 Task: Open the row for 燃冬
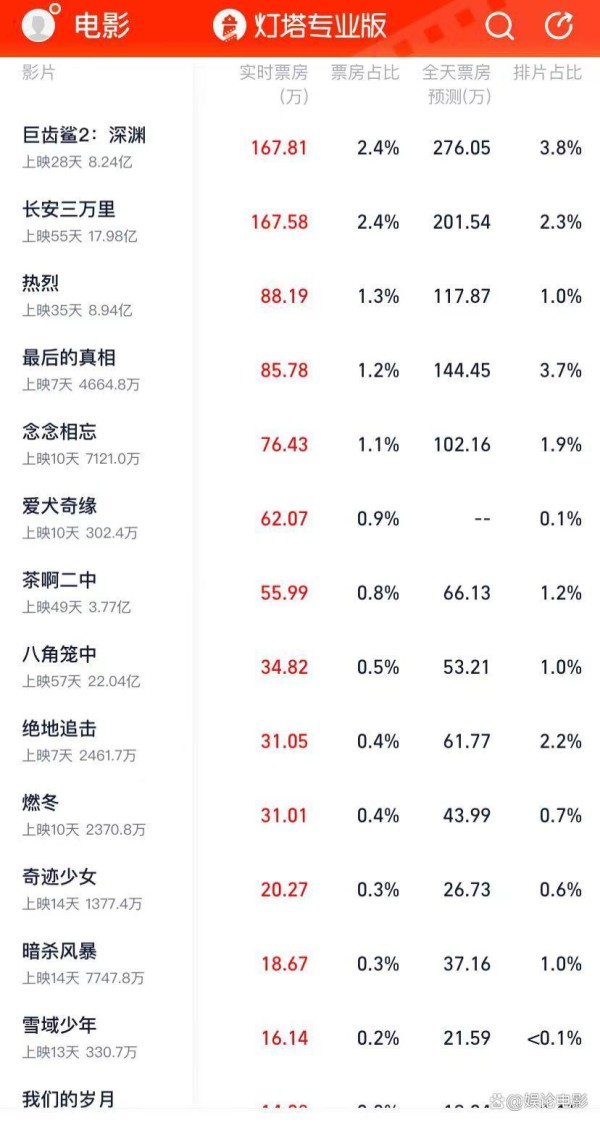300,815
